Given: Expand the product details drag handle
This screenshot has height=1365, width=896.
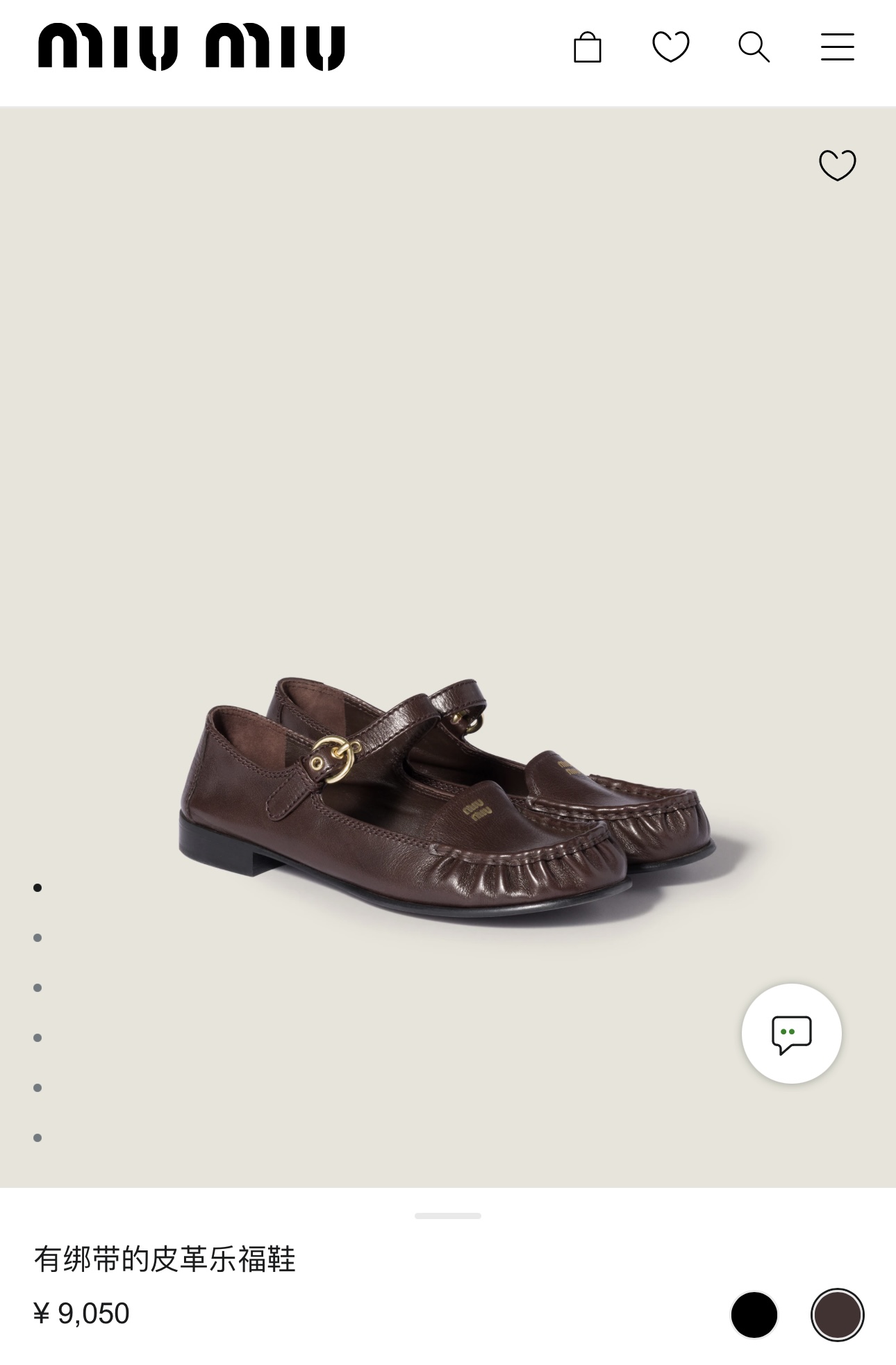Looking at the screenshot, I should click(447, 1216).
